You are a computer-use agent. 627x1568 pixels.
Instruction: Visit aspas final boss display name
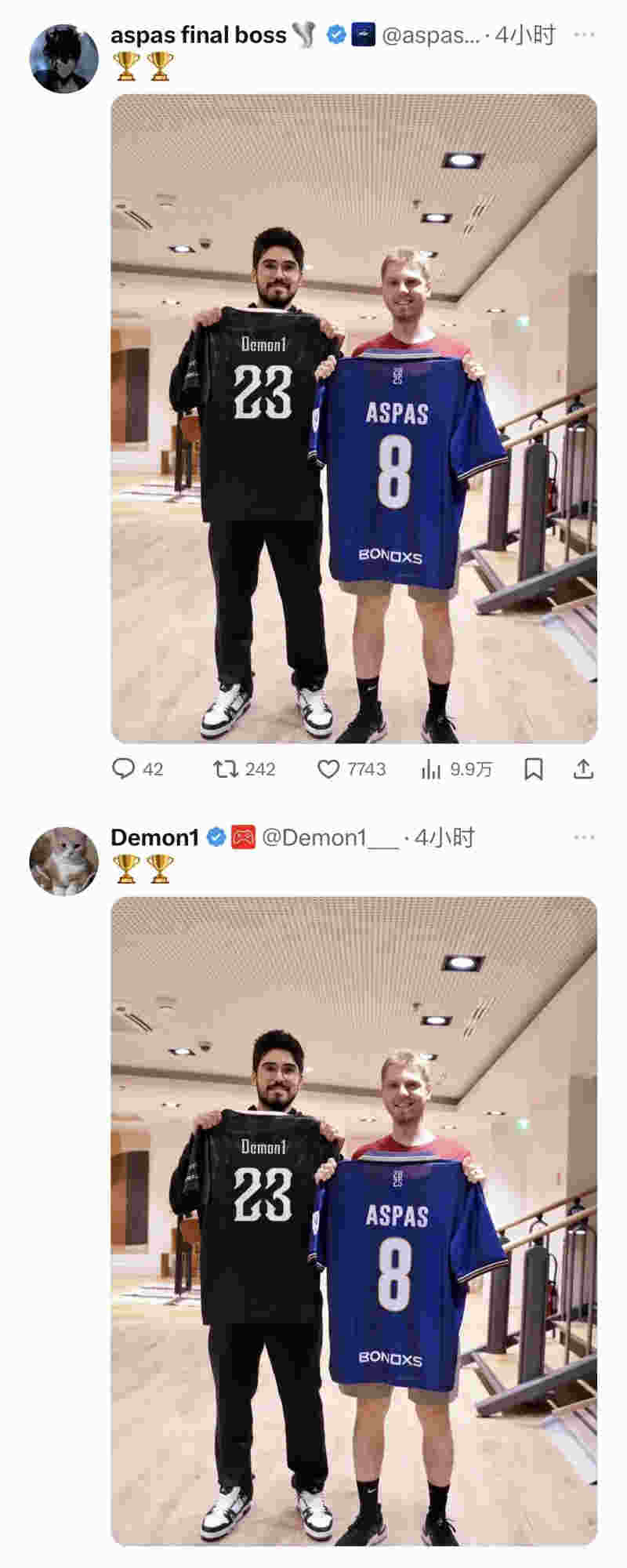point(198,35)
